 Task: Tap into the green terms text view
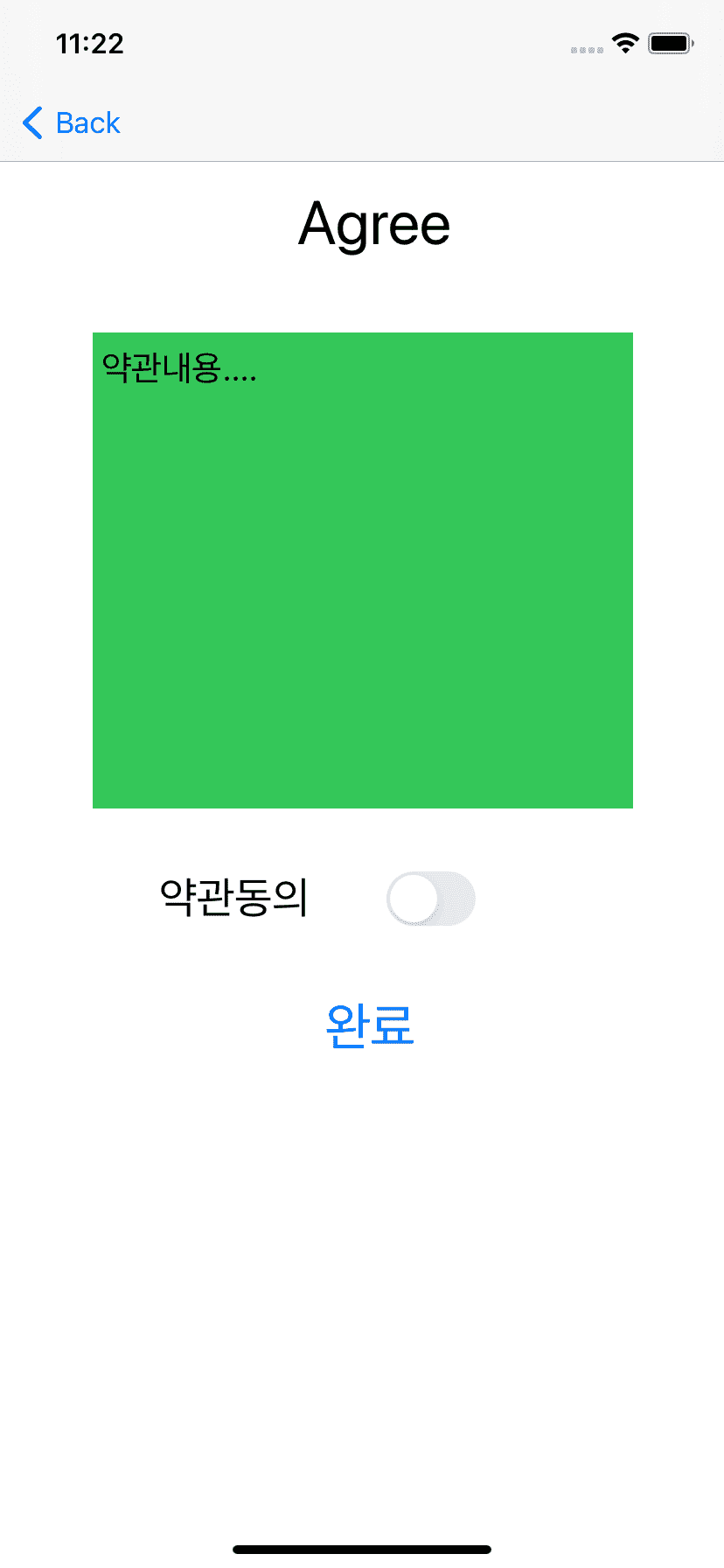pos(362,570)
